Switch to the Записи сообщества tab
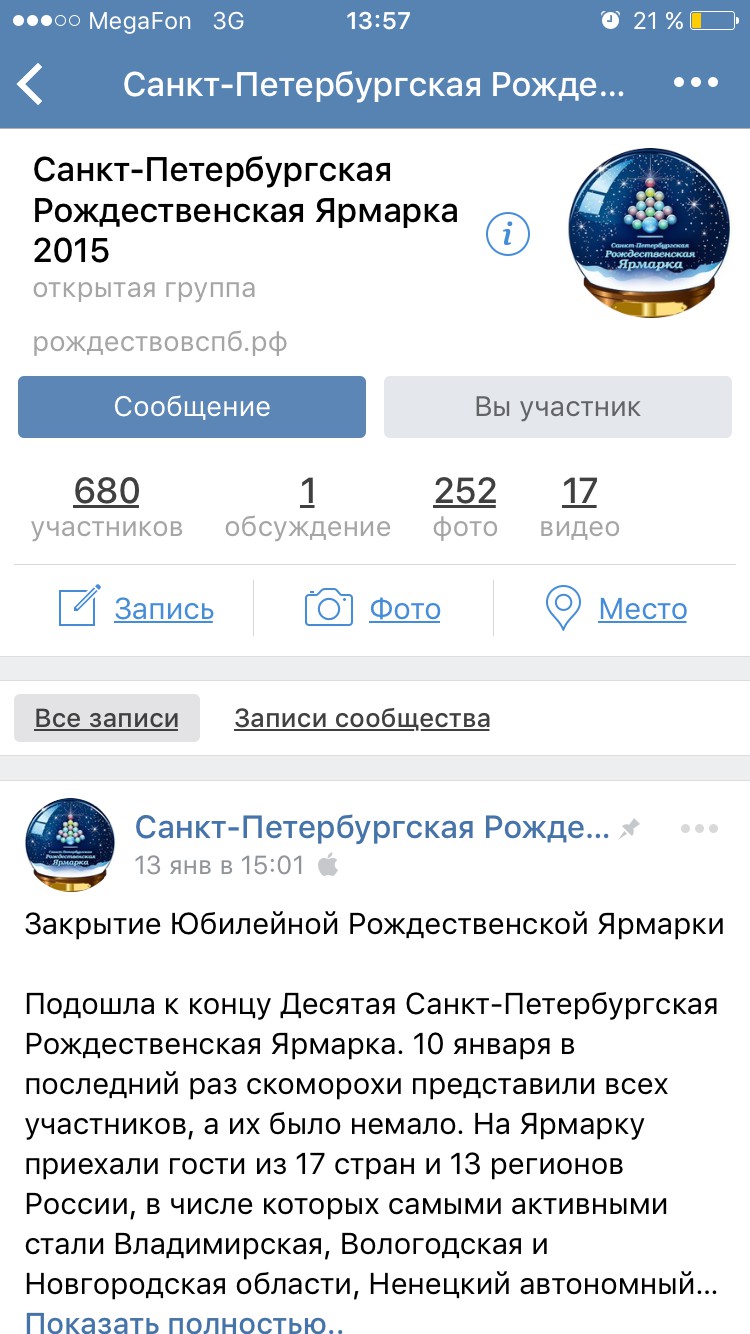750x1334 pixels. pos(362,718)
